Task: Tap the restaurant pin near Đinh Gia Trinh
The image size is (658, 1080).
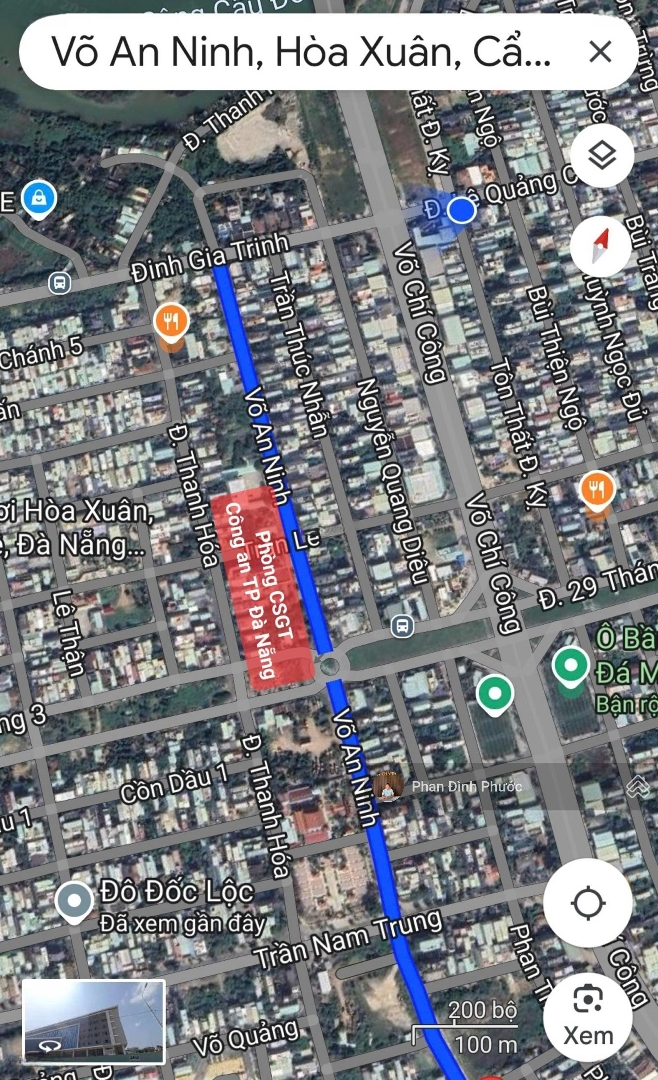Action: coord(172,323)
